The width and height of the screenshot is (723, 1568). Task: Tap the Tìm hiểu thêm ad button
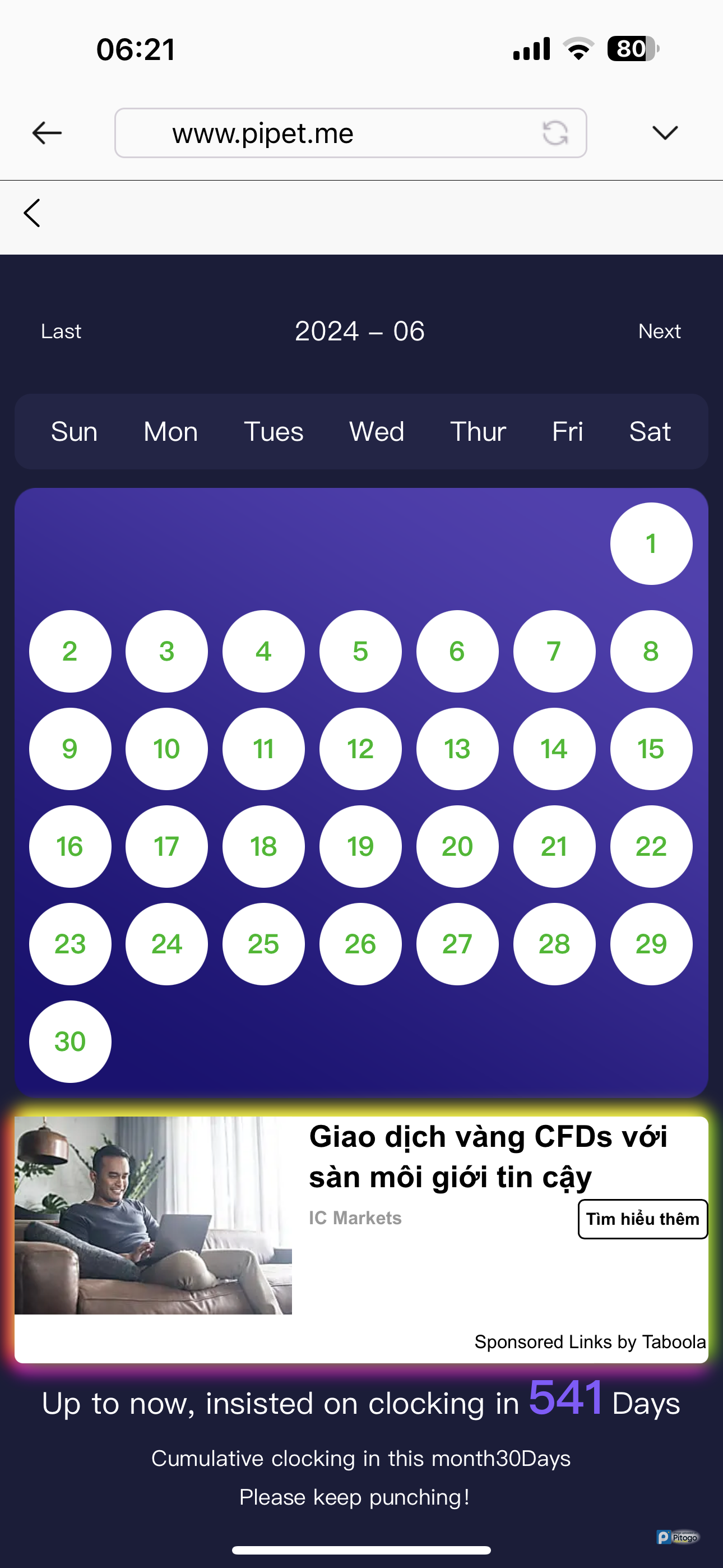(x=642, y=1219)
